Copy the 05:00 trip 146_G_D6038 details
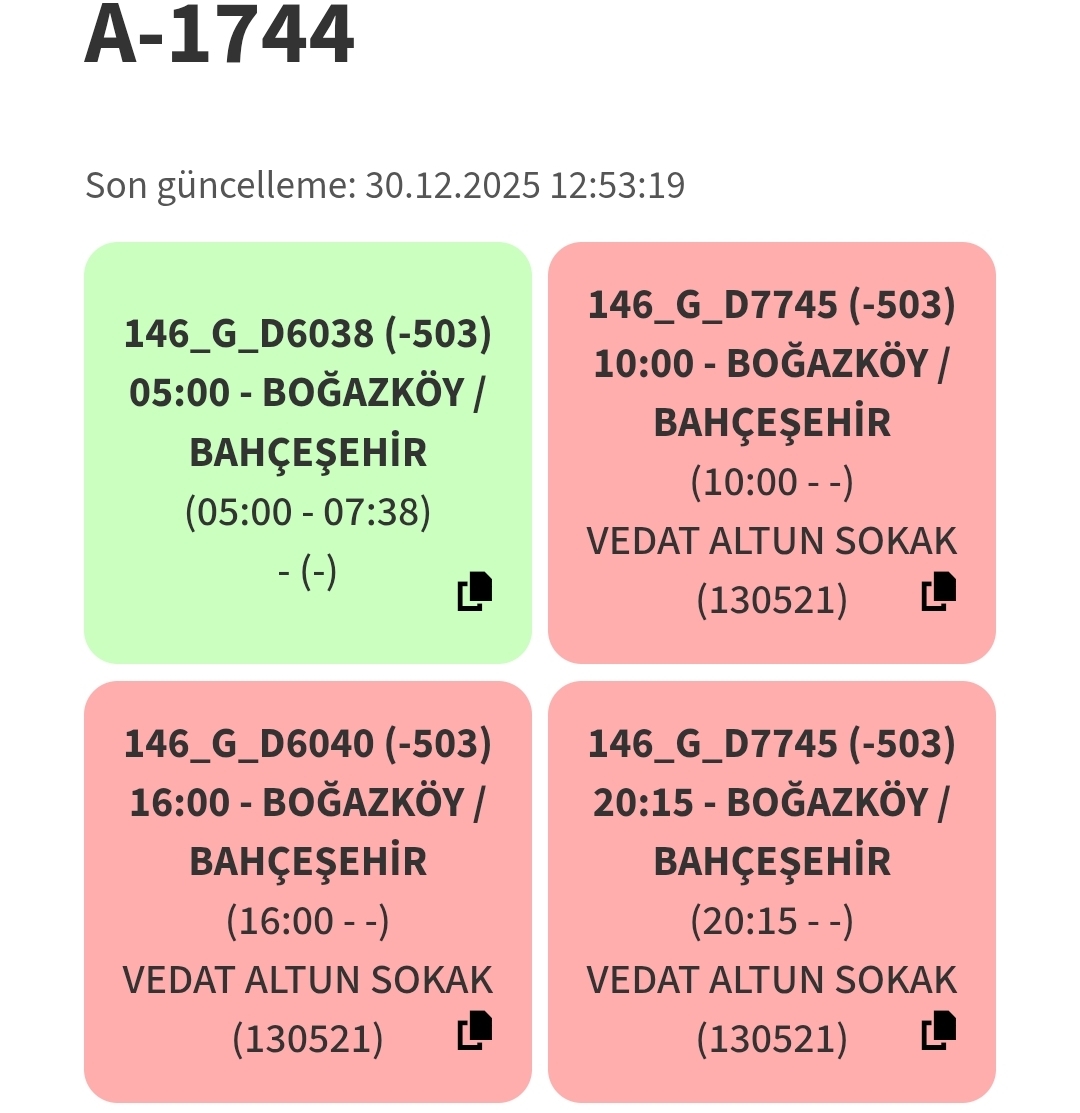The image size is (1080, 1113). tap(475, 591)
